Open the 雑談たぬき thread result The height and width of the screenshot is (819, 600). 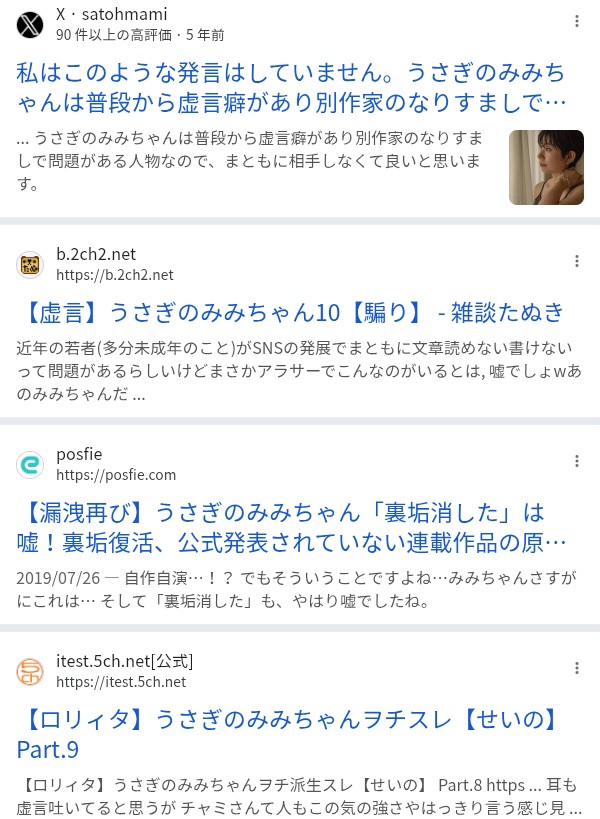[x=291, y=313]
